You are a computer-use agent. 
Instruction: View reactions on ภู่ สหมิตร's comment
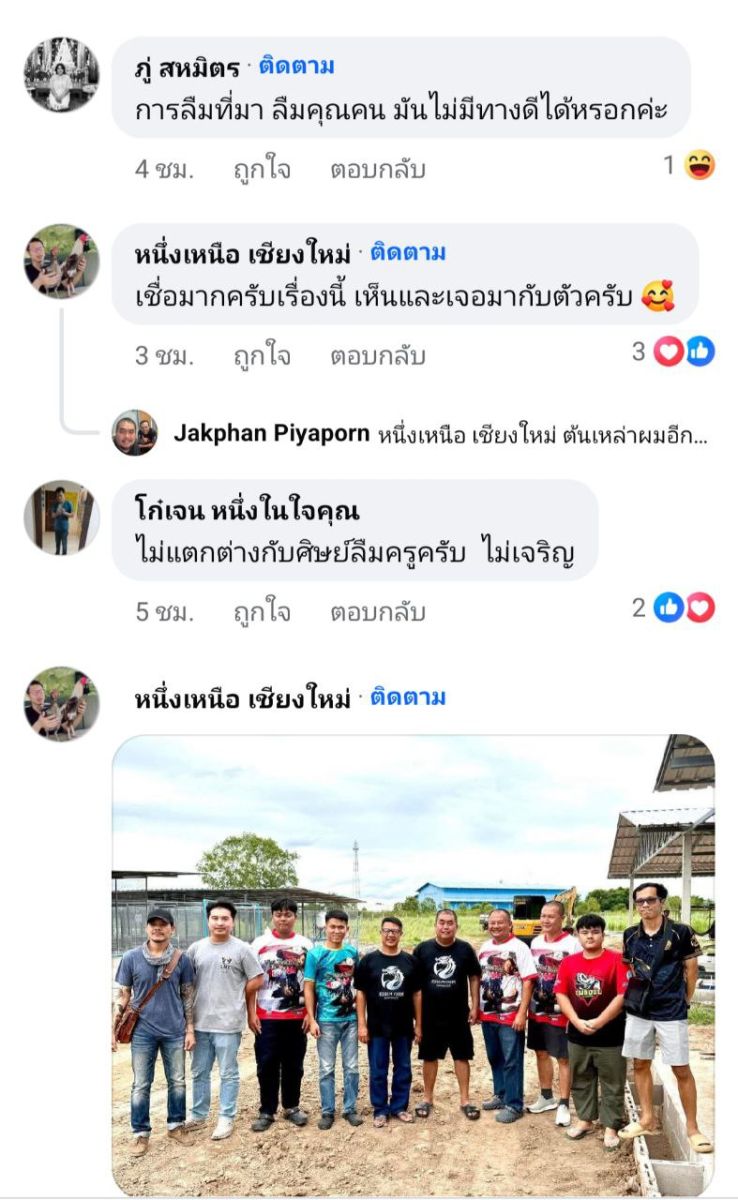(x=689, y=165)
